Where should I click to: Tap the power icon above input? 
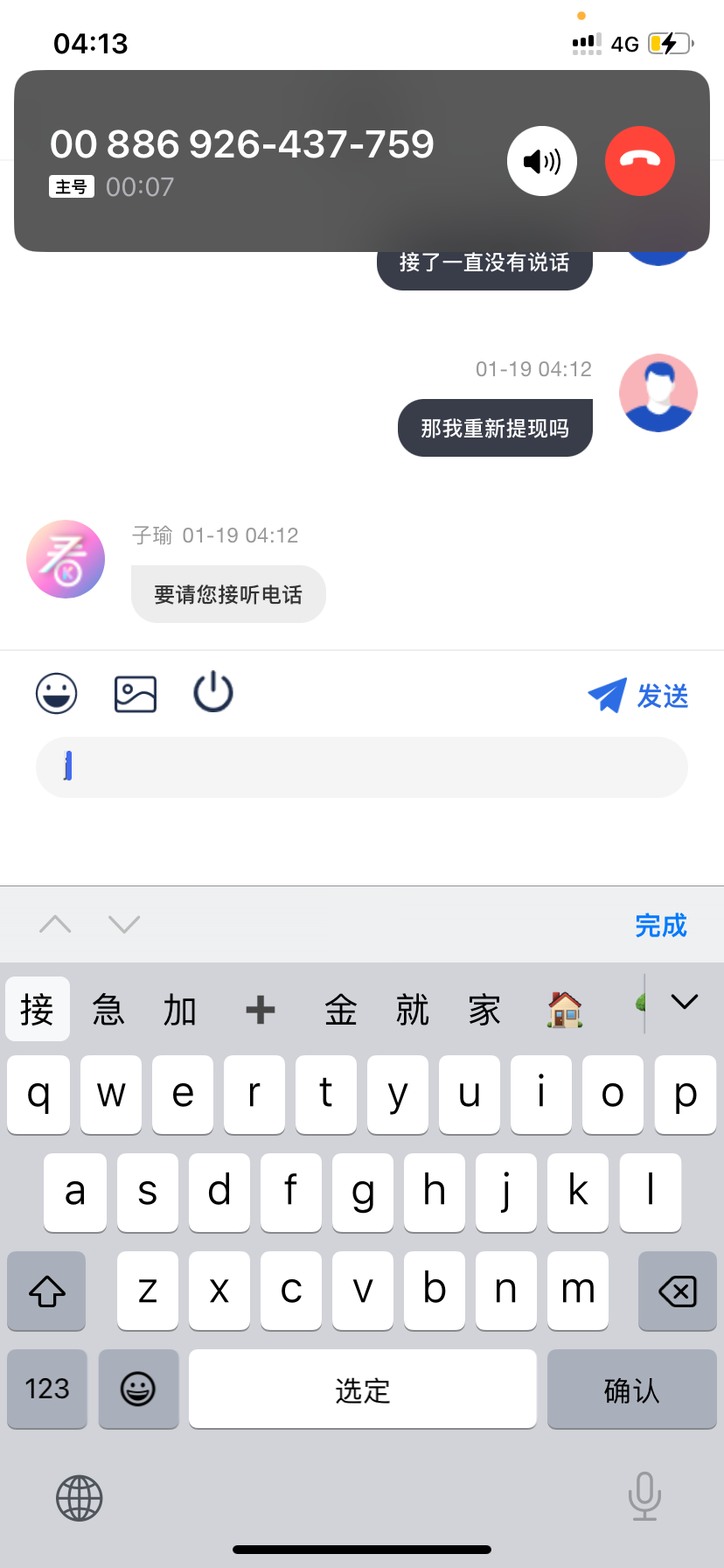213,693
